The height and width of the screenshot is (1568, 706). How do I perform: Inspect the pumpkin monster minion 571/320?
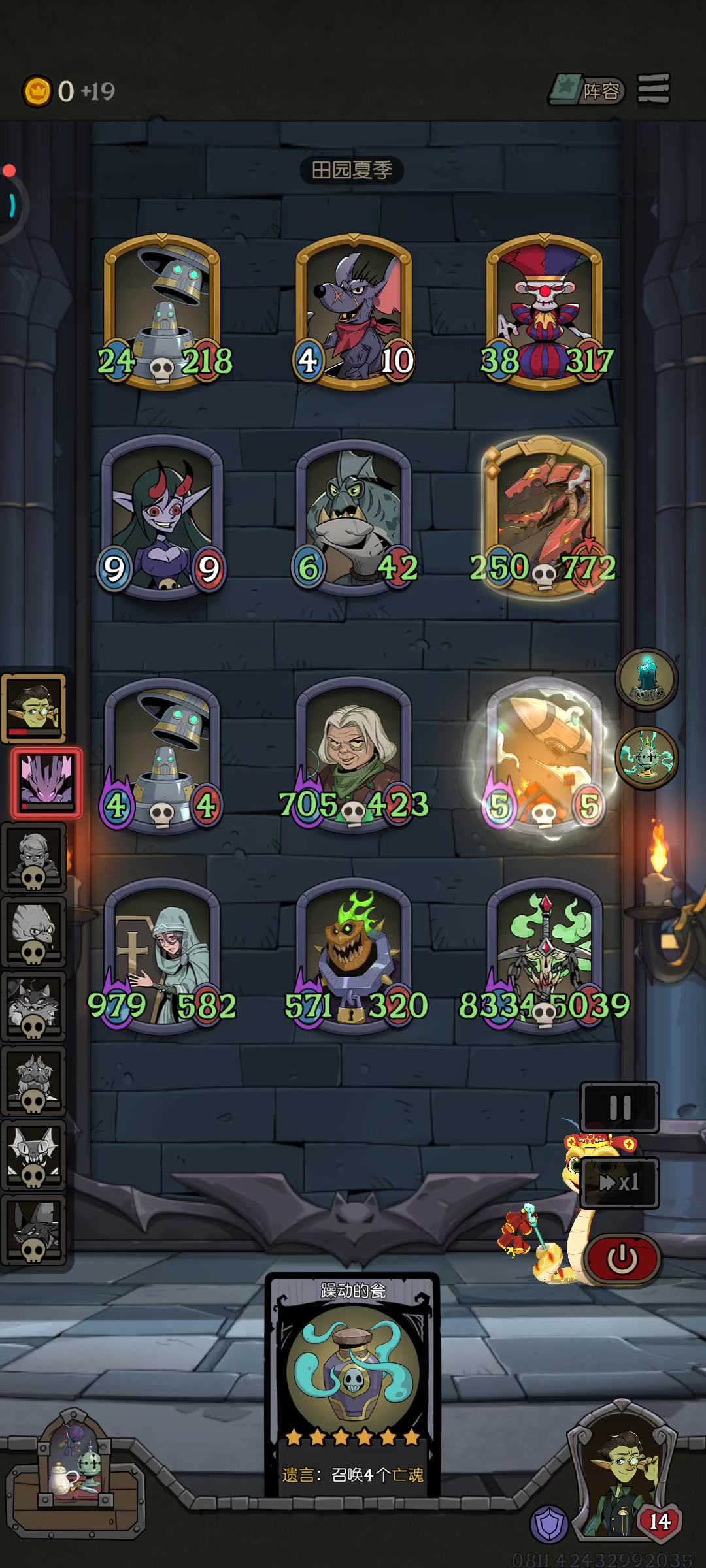[354, 955]
